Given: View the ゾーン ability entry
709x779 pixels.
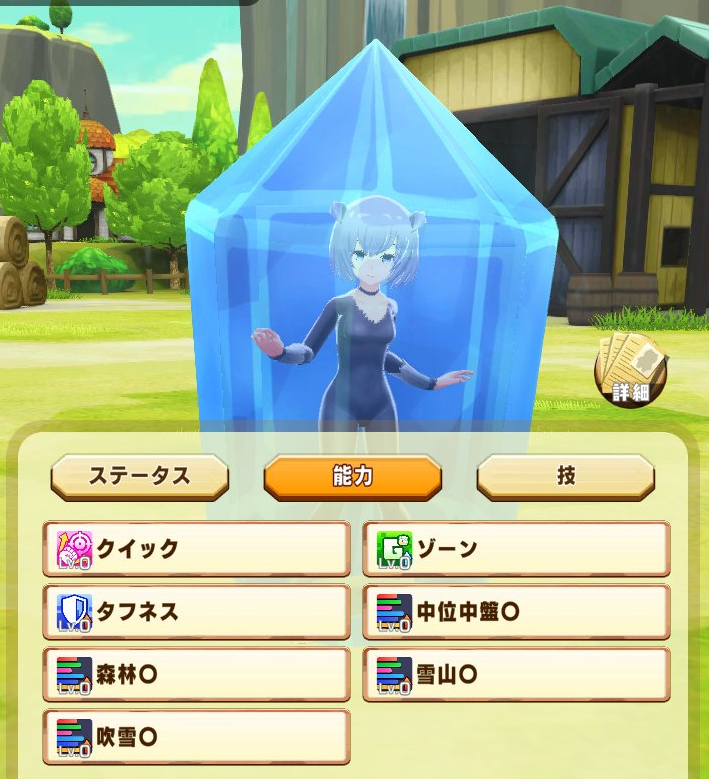Looking at the screenshot, I should click(516, 549).
